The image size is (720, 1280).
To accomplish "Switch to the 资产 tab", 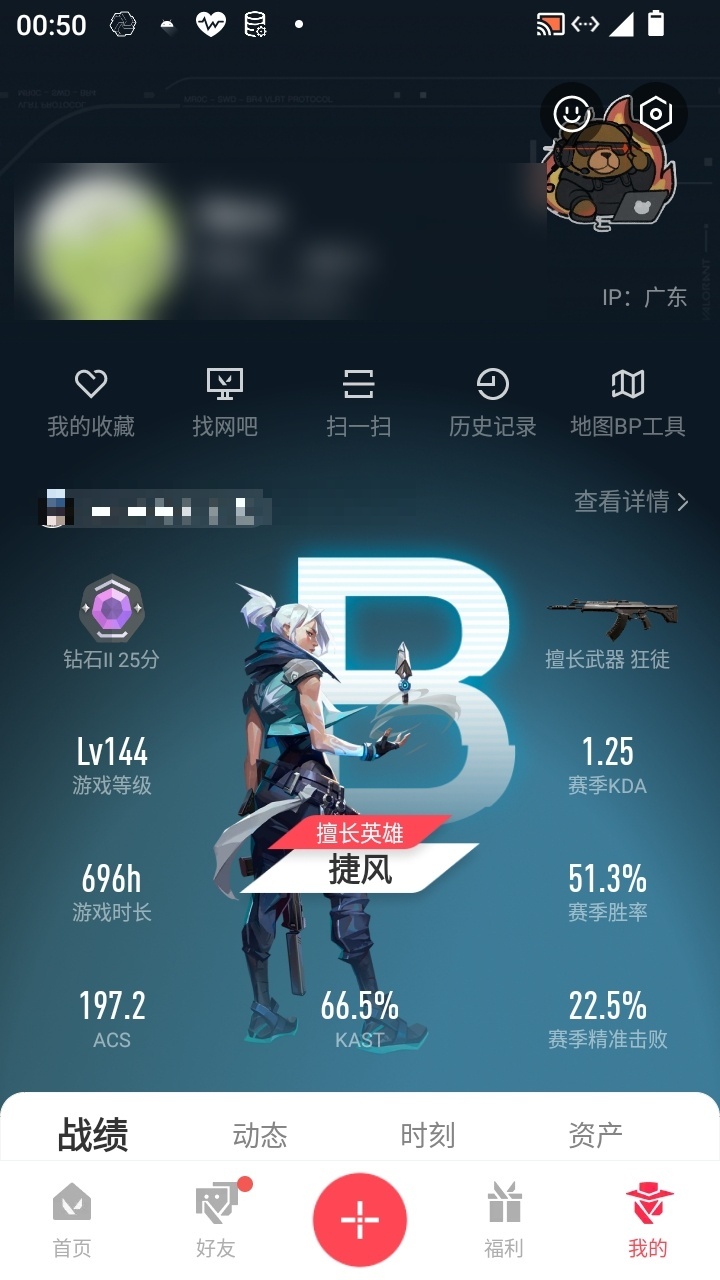I will [x=596, y=1135].
